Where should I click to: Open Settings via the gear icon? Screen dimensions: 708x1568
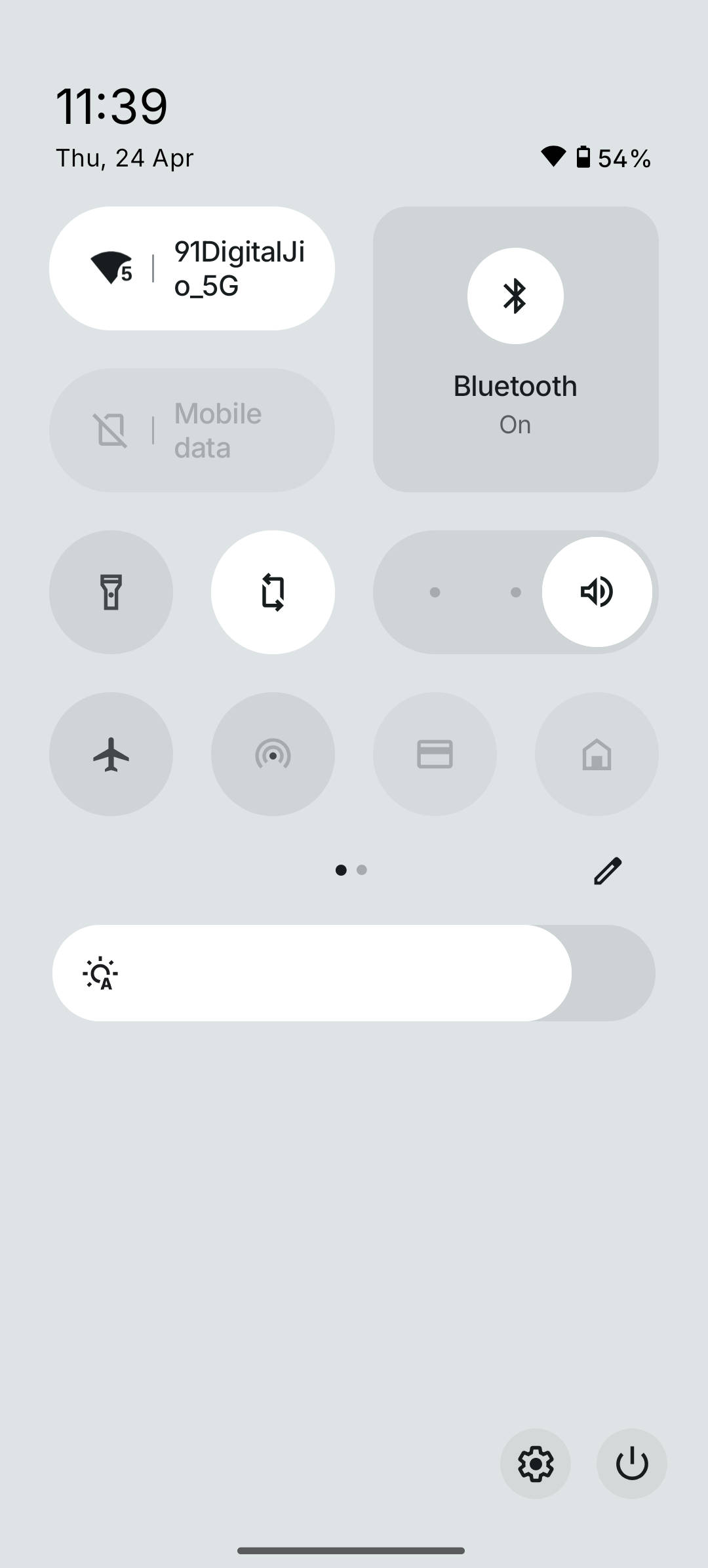pos(536,1463)
